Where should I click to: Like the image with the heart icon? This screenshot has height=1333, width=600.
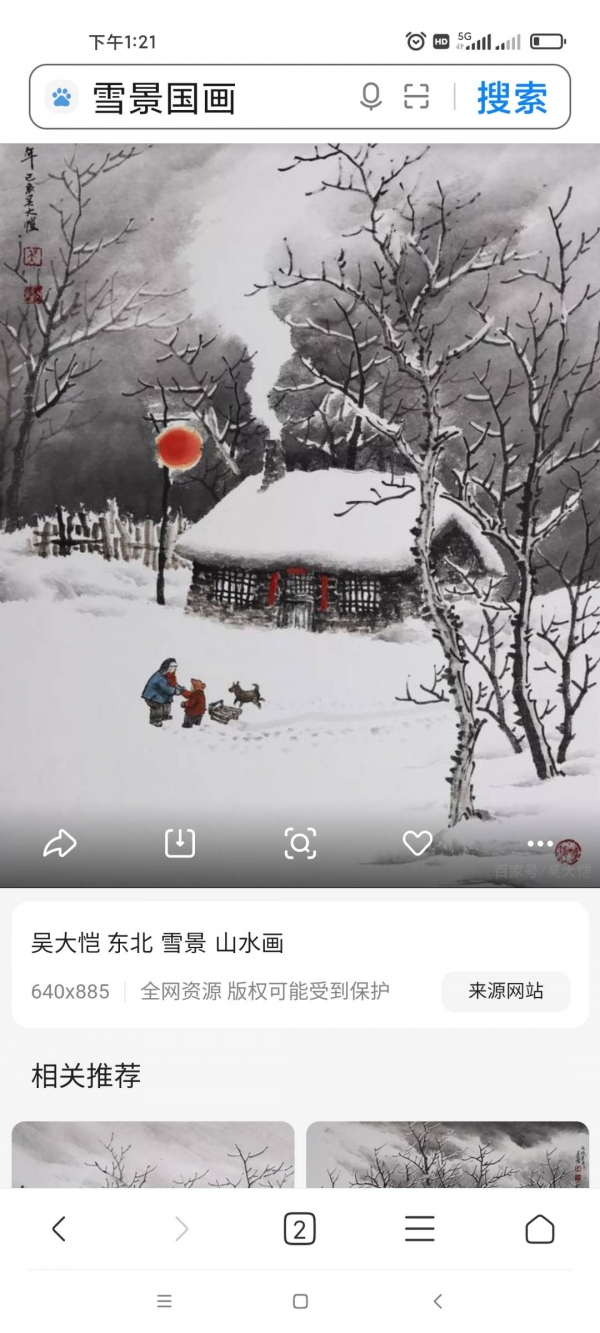[x=418, y=843]
